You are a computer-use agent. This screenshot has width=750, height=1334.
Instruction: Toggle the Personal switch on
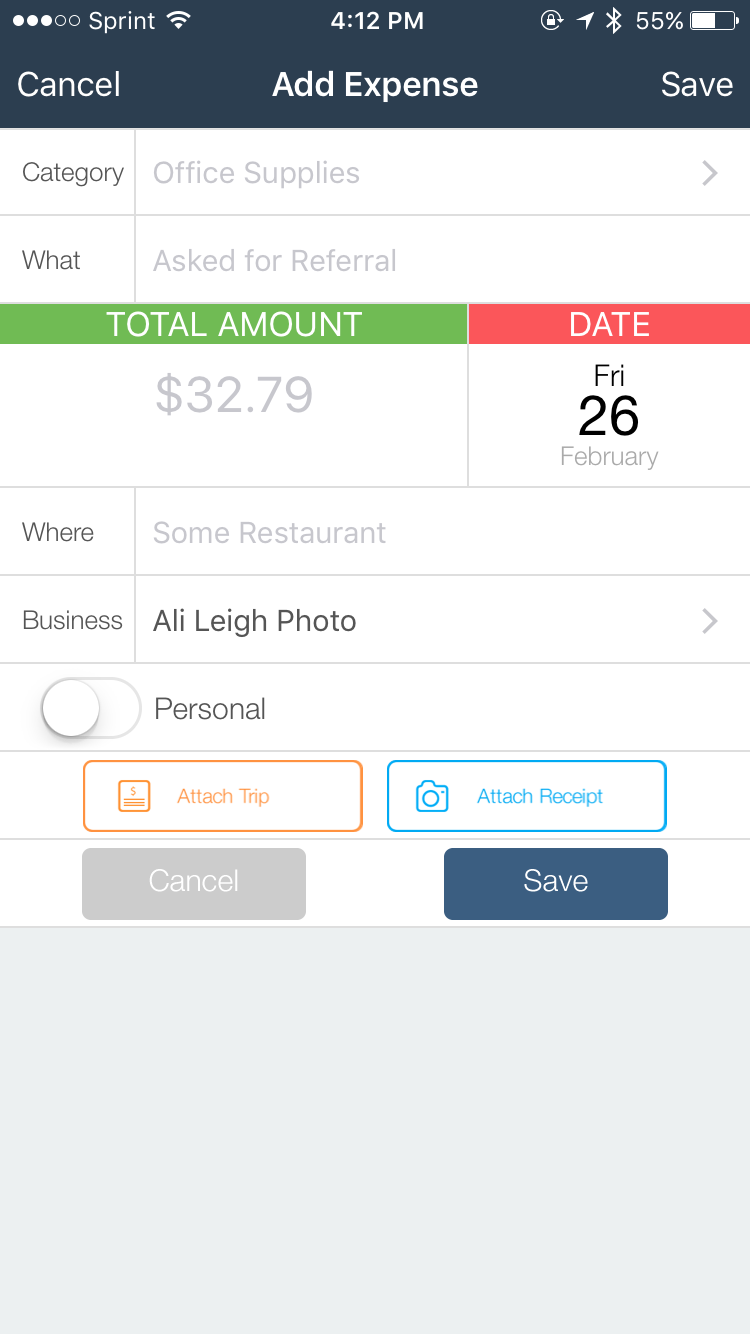click(91, 708)
